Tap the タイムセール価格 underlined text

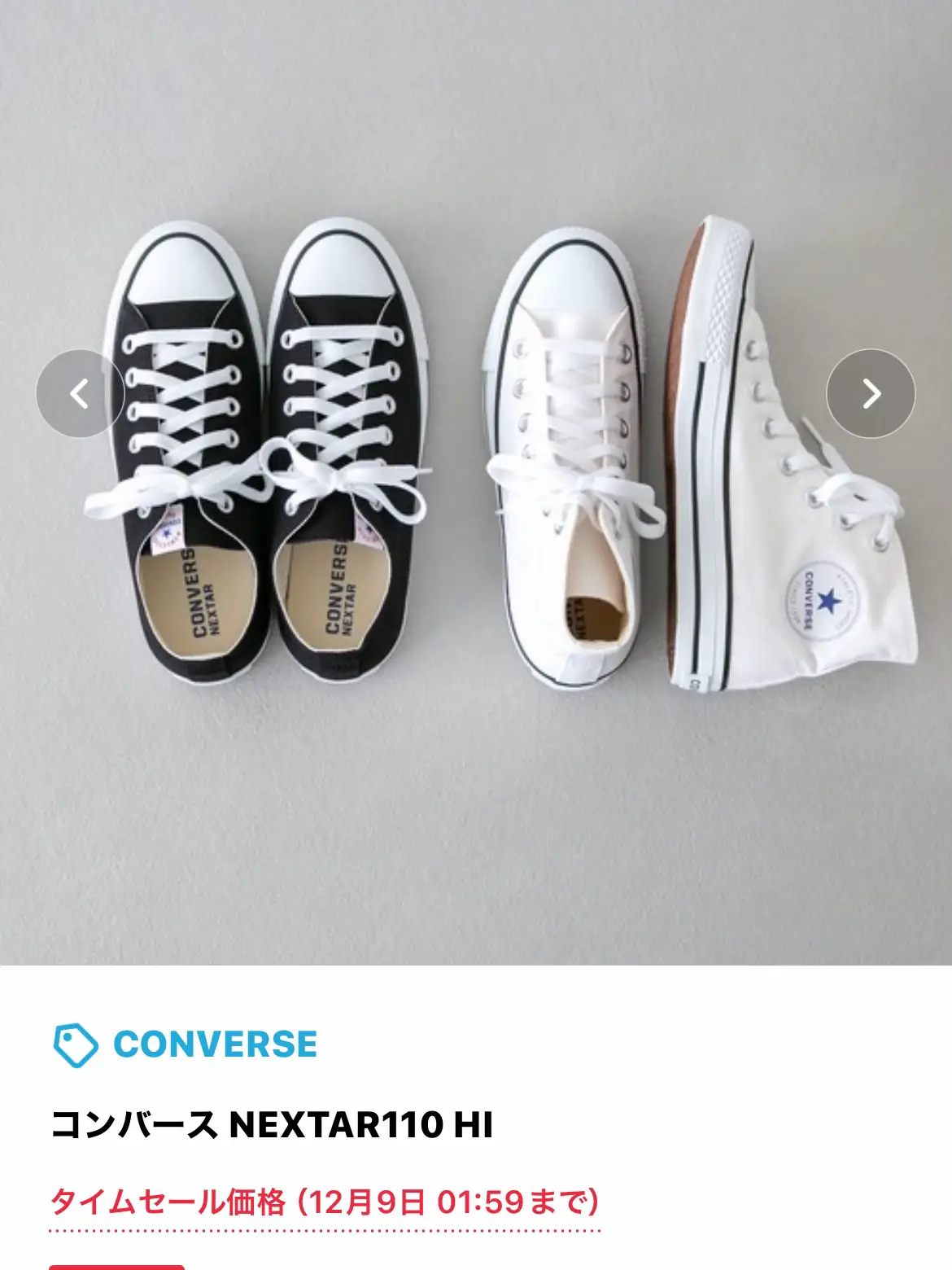point(324,1202)
